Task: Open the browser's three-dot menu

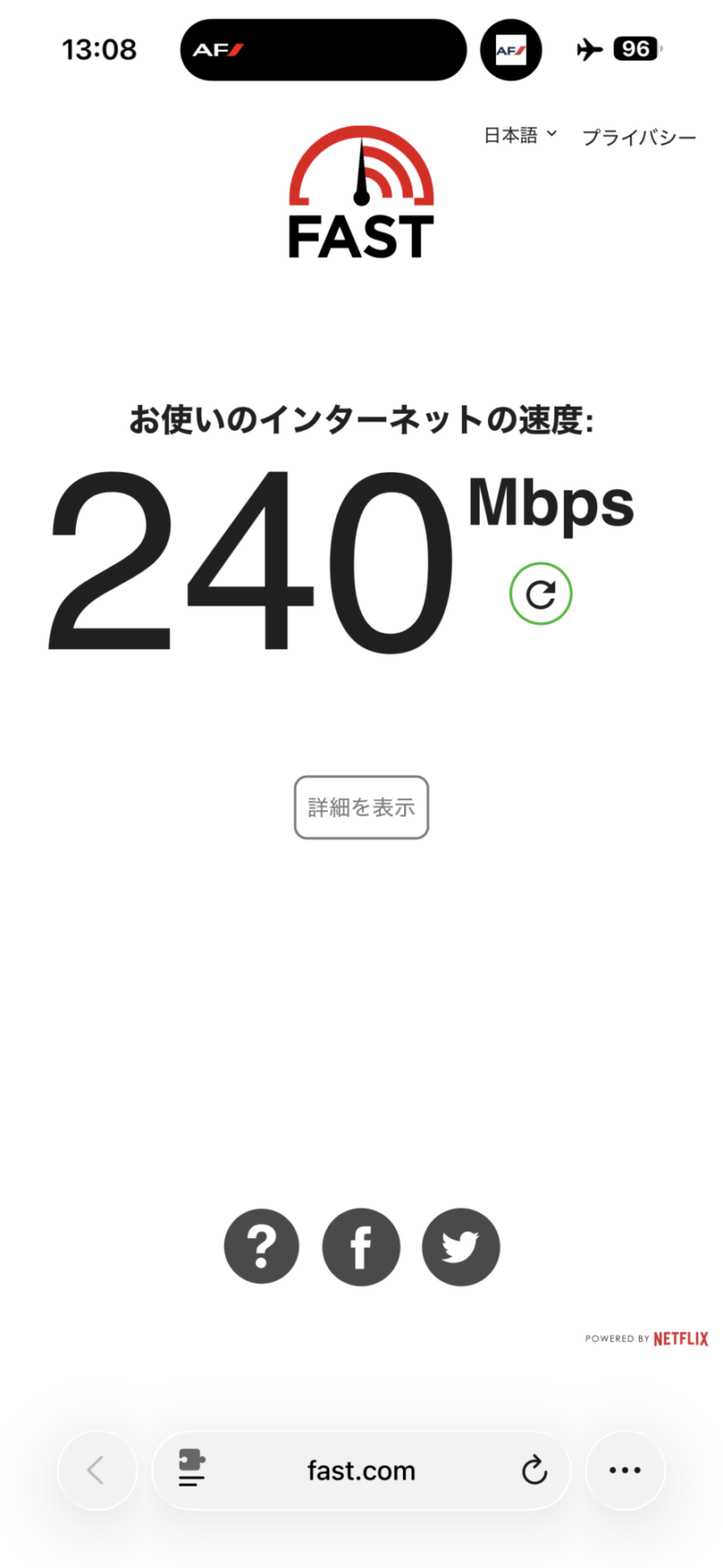Action: [x=625, y=1470]
